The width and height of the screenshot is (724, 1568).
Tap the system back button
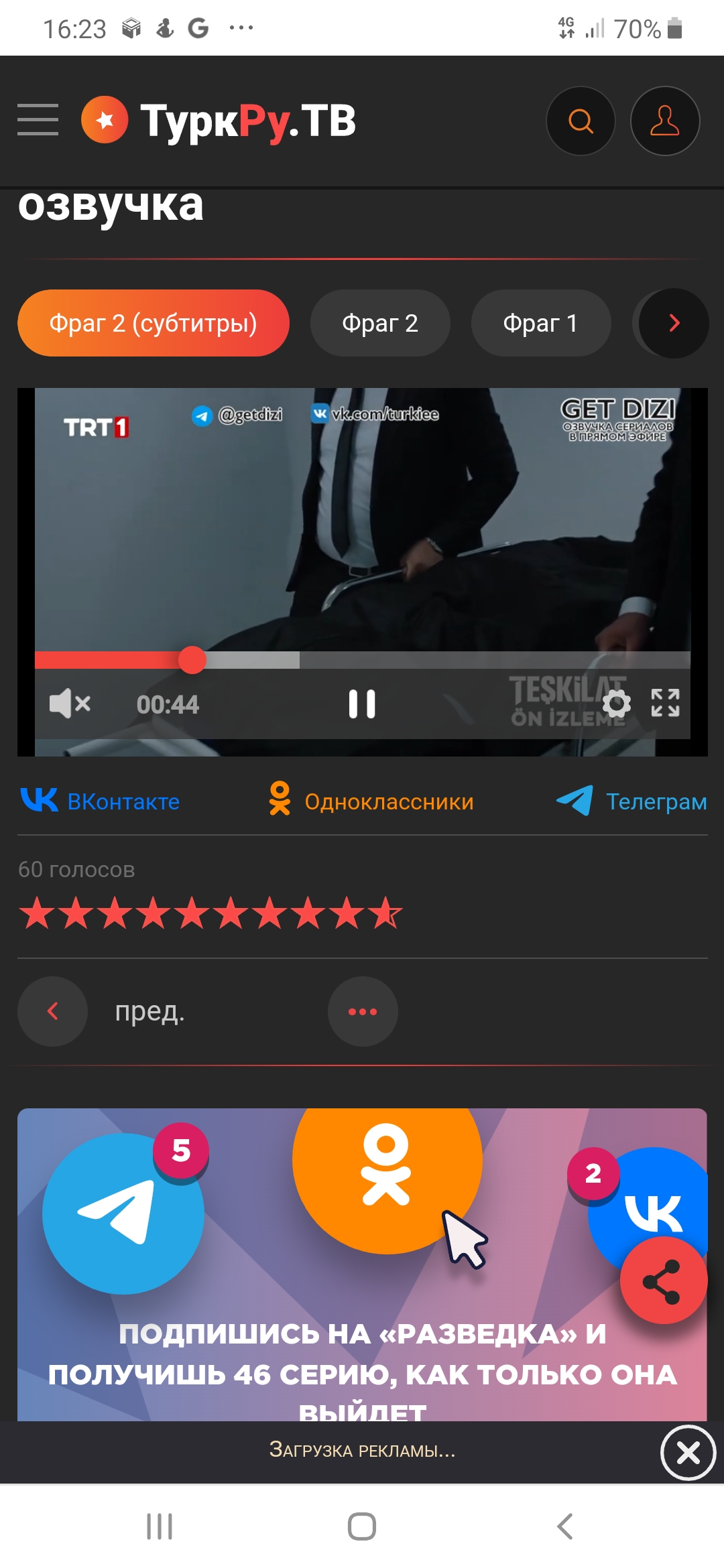click(564, 1526)
